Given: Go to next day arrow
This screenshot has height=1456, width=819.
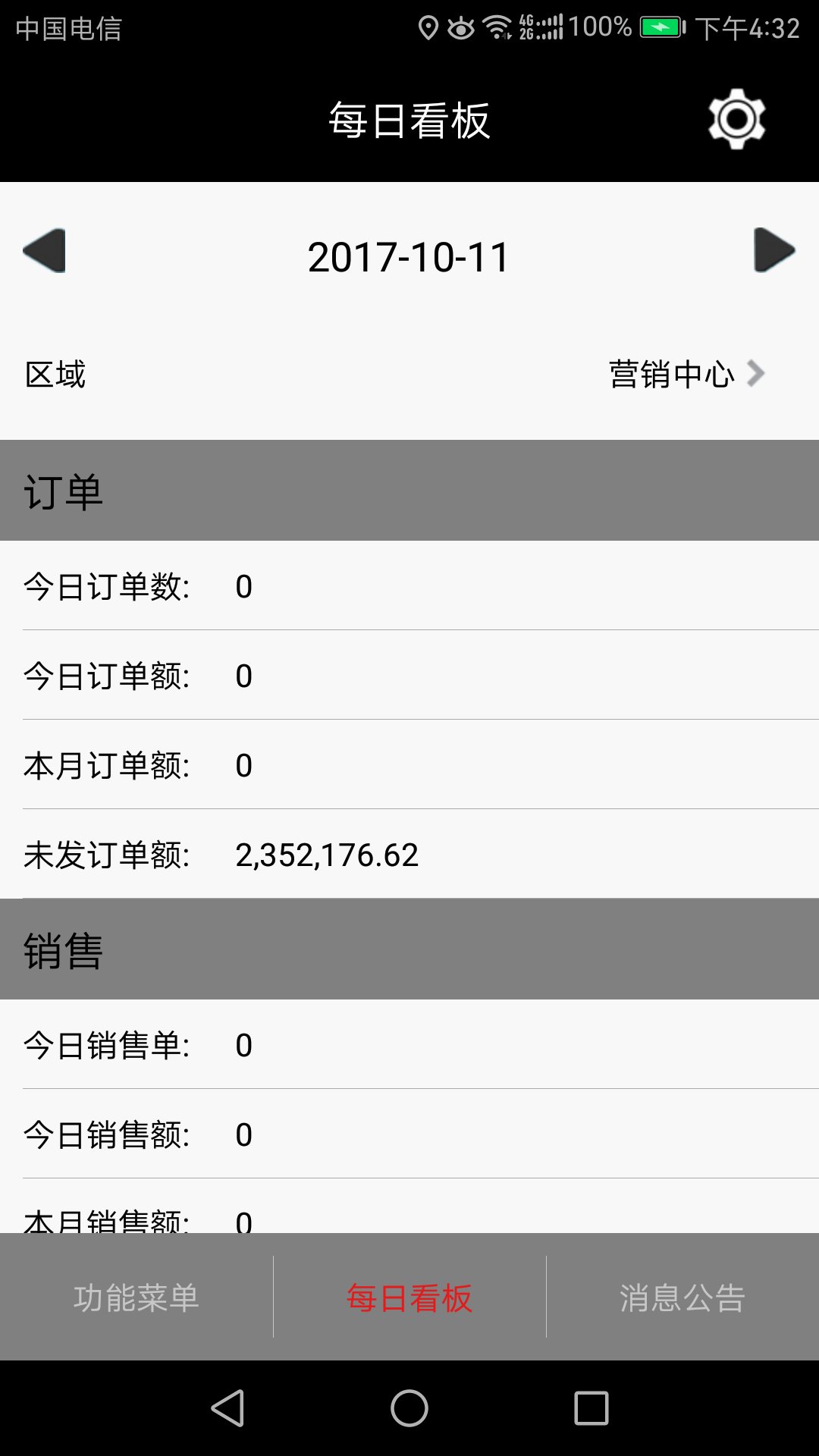Looking at the screenshot, I should (773, 250).
